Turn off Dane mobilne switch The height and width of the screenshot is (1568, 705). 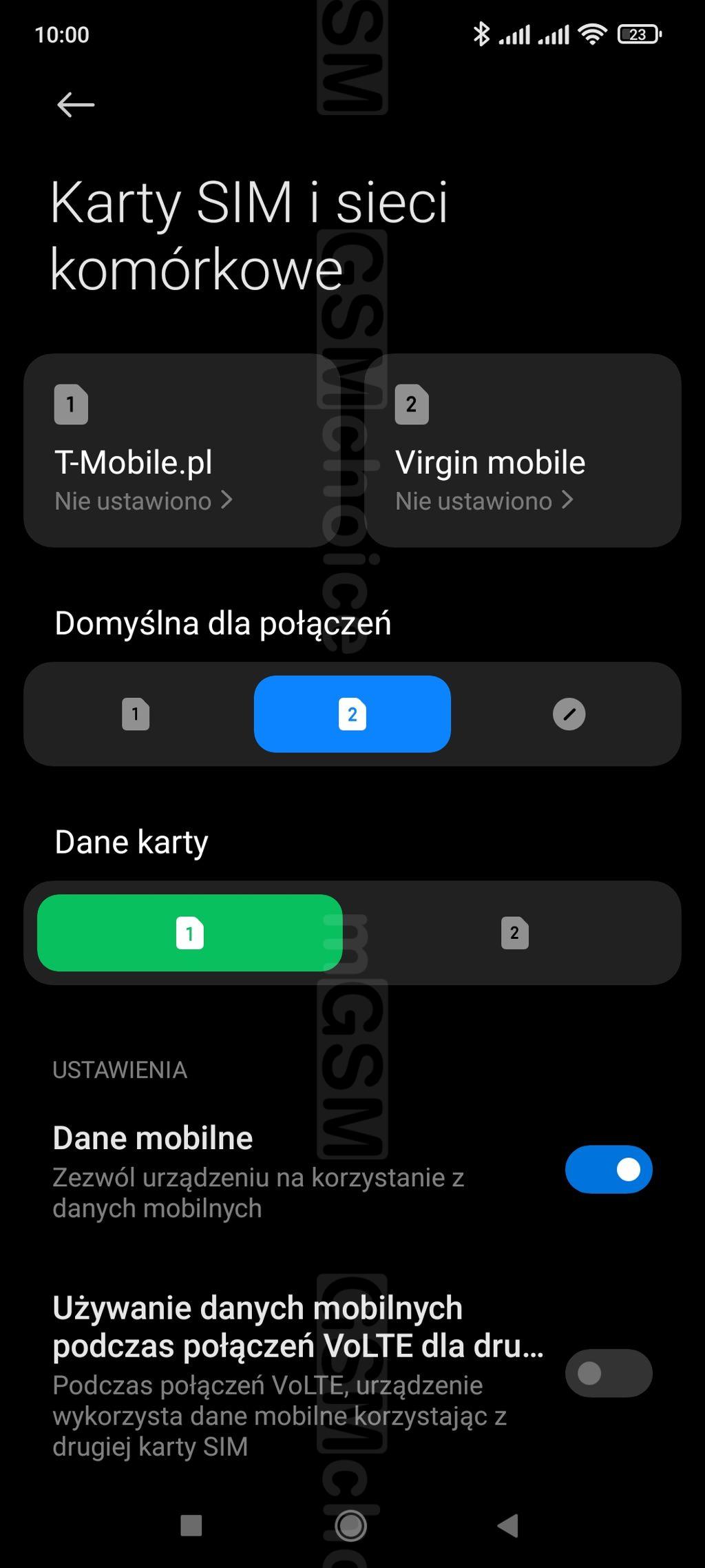[608, 1169]
